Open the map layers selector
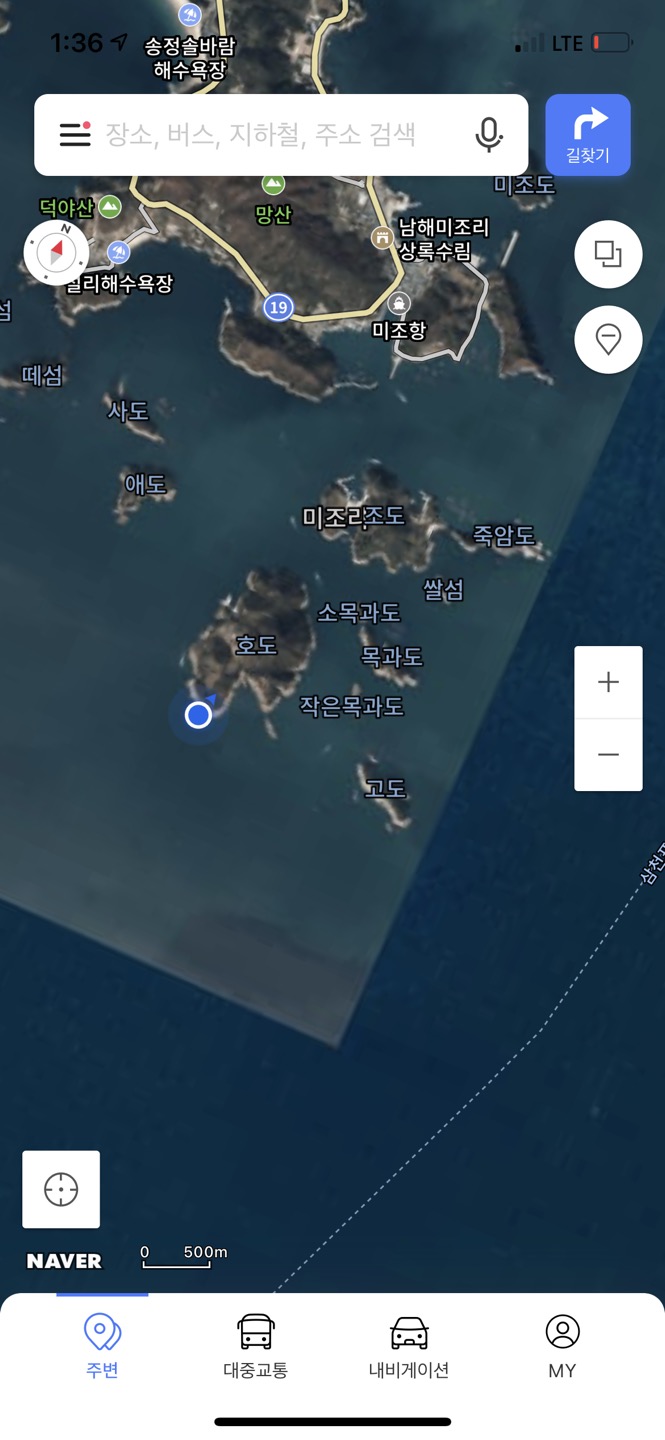665x1440 pixels. 608,254
